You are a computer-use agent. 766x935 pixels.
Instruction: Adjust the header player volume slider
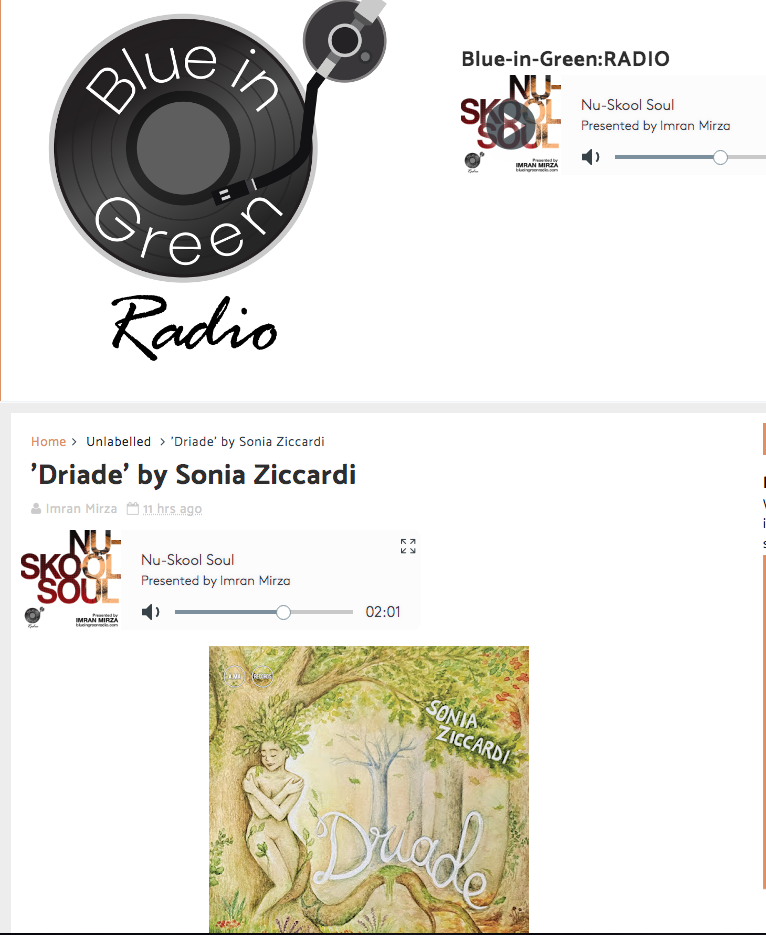tap(720, 157)
